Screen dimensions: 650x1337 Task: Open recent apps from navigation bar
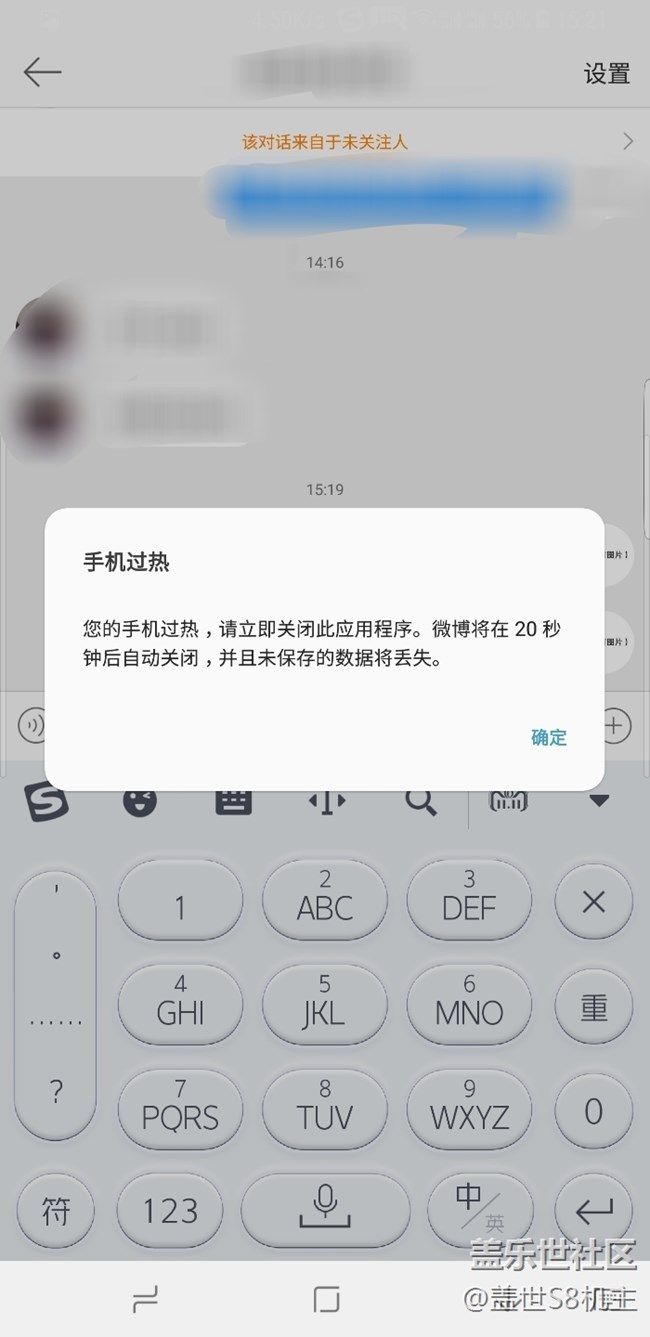click(145, 1299)
